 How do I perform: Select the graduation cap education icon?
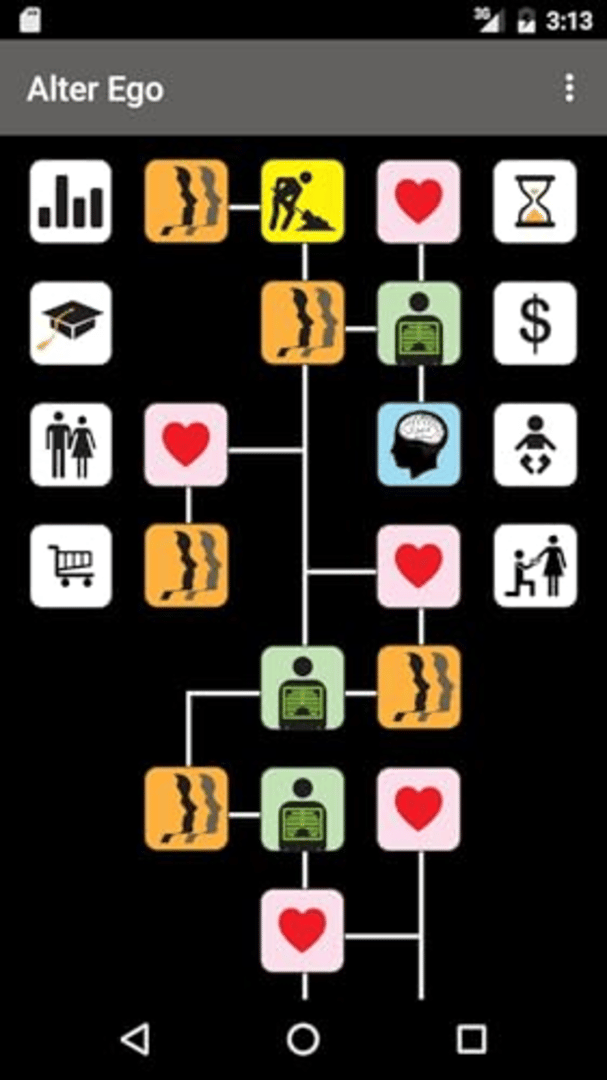[70, 323]
